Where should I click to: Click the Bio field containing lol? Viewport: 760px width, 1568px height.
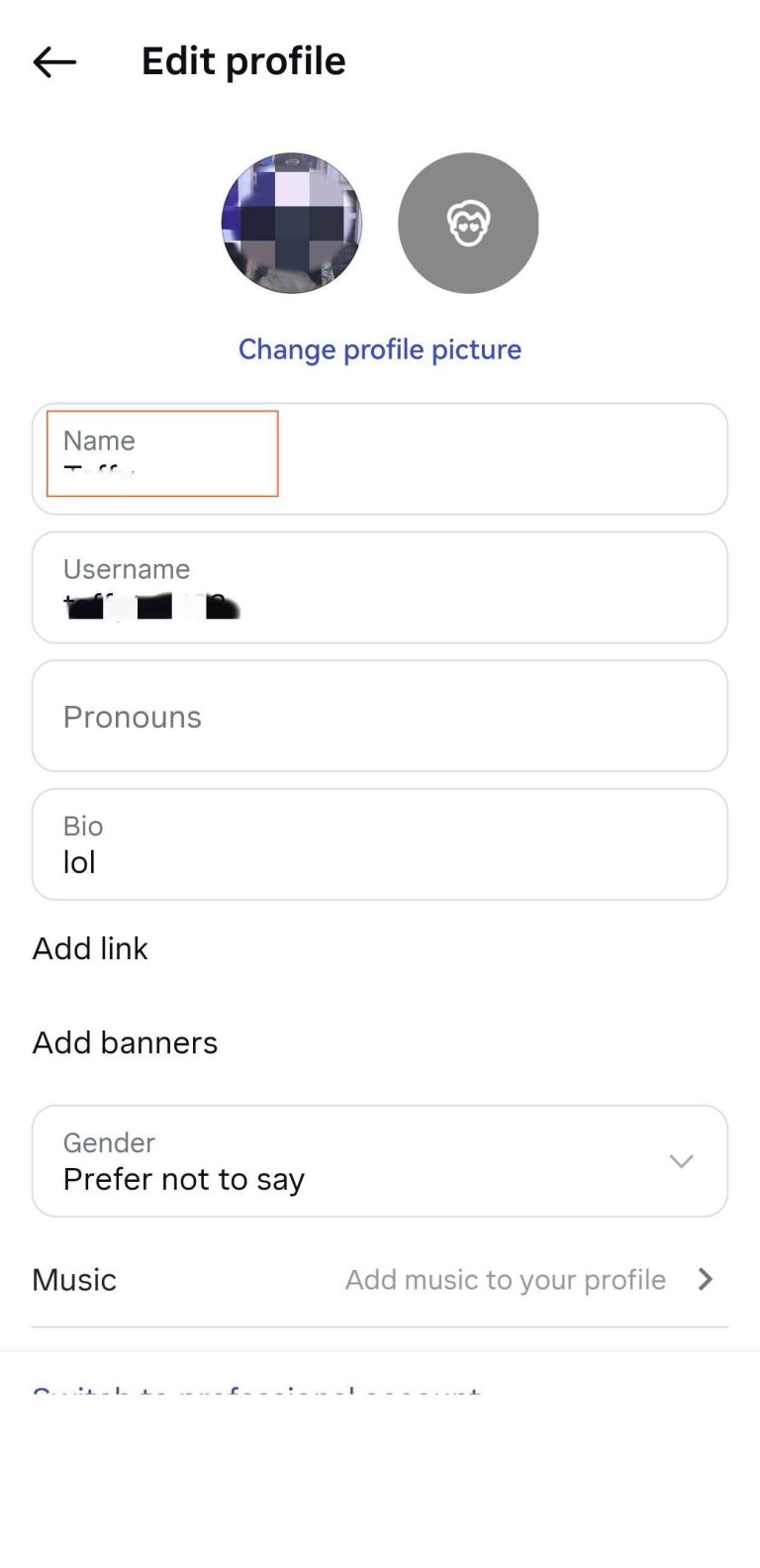point(379,843)
